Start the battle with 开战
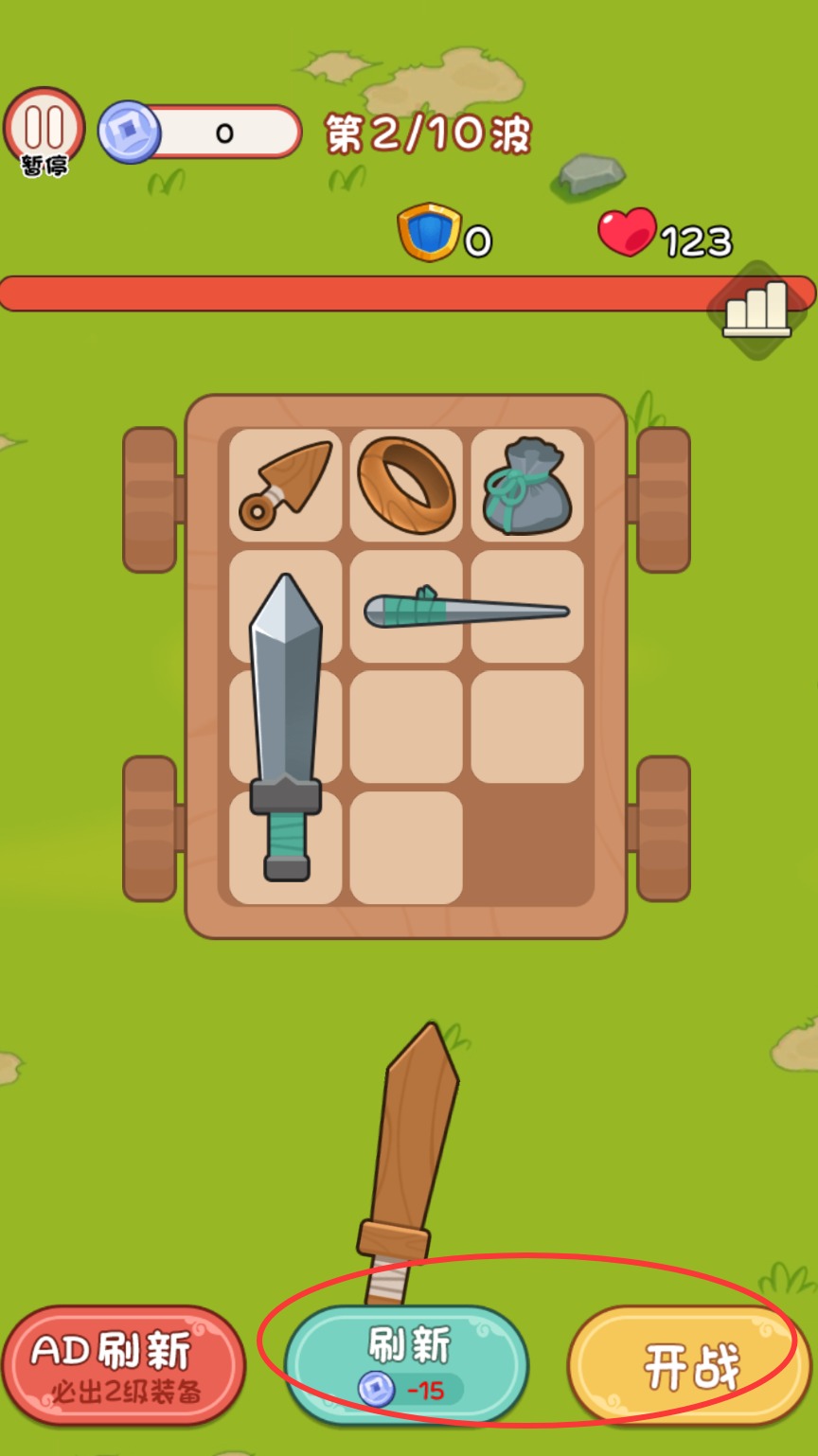Viewport: 818px width, 1456px height. [689, 1365]
